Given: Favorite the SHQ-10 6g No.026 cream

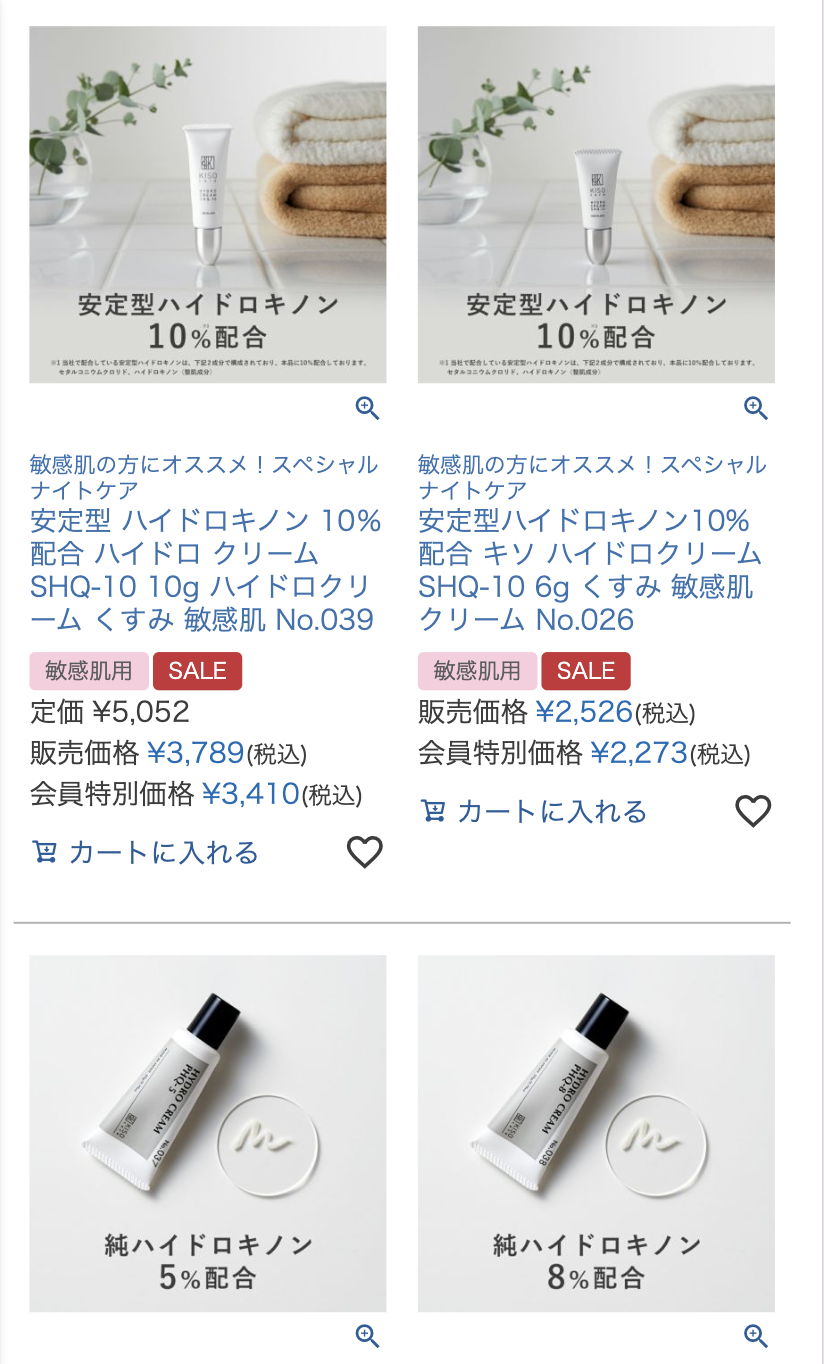Looking at the screenshot, I should 753,811.
